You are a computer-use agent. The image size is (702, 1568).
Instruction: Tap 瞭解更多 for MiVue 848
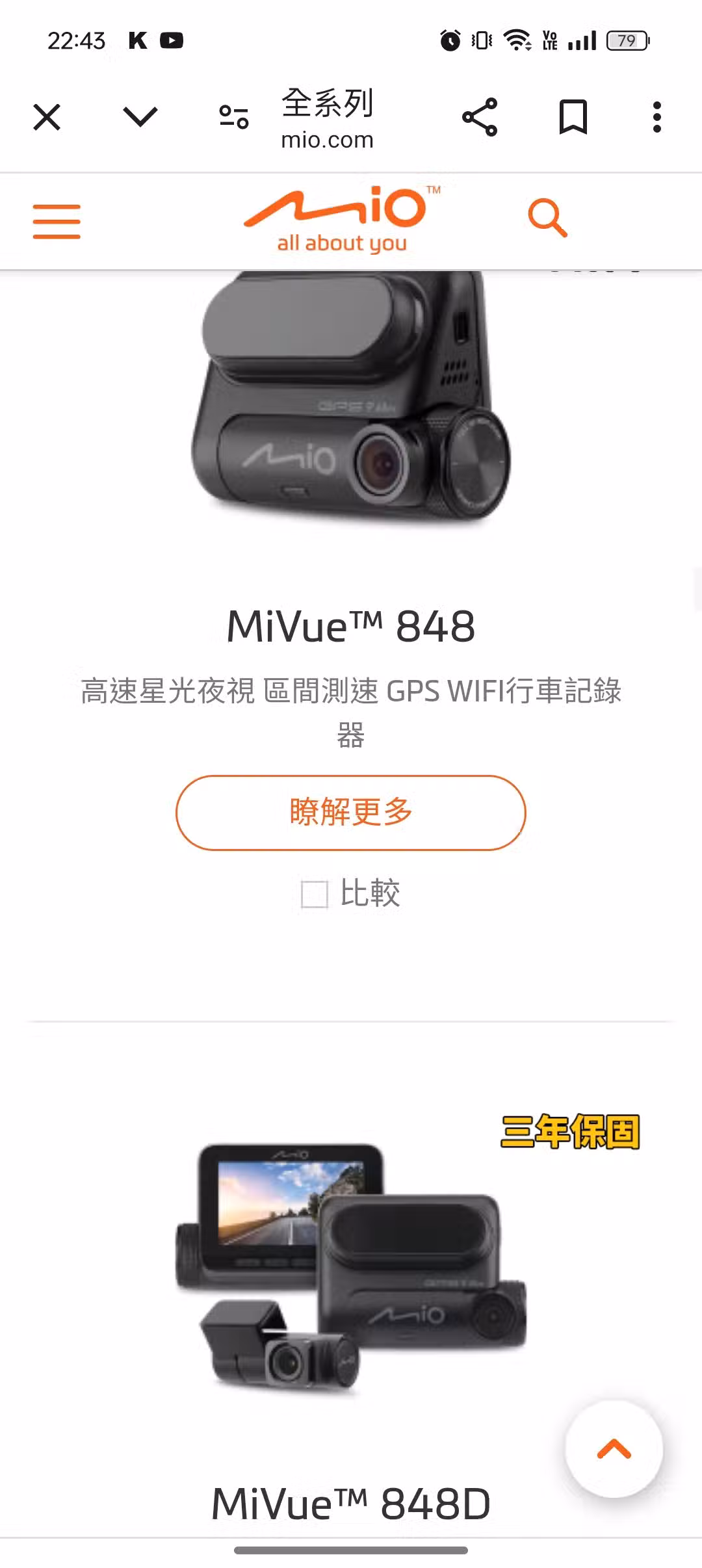click(x=351, y=813)
